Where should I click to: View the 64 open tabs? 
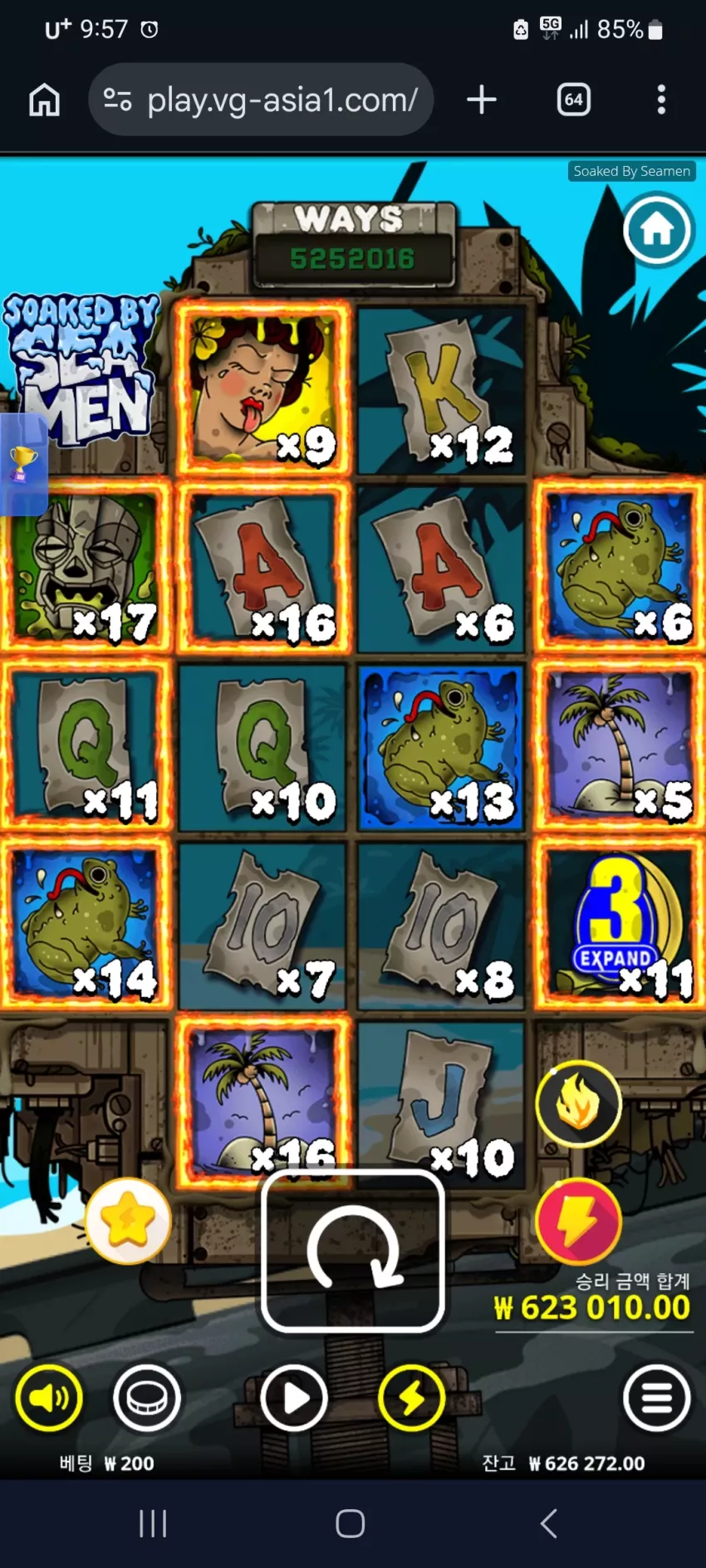tap(574, 100)
